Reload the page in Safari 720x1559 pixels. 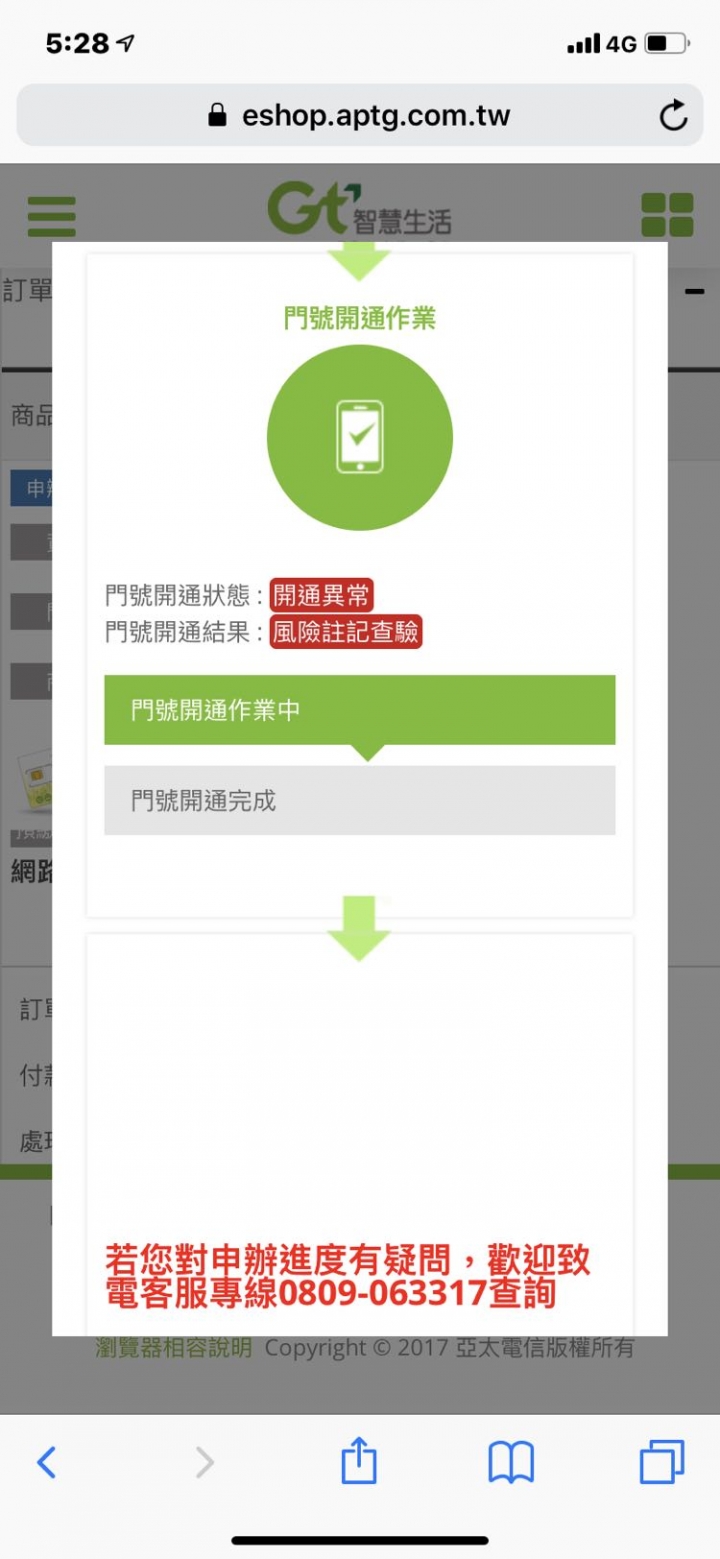click(673, 116)
